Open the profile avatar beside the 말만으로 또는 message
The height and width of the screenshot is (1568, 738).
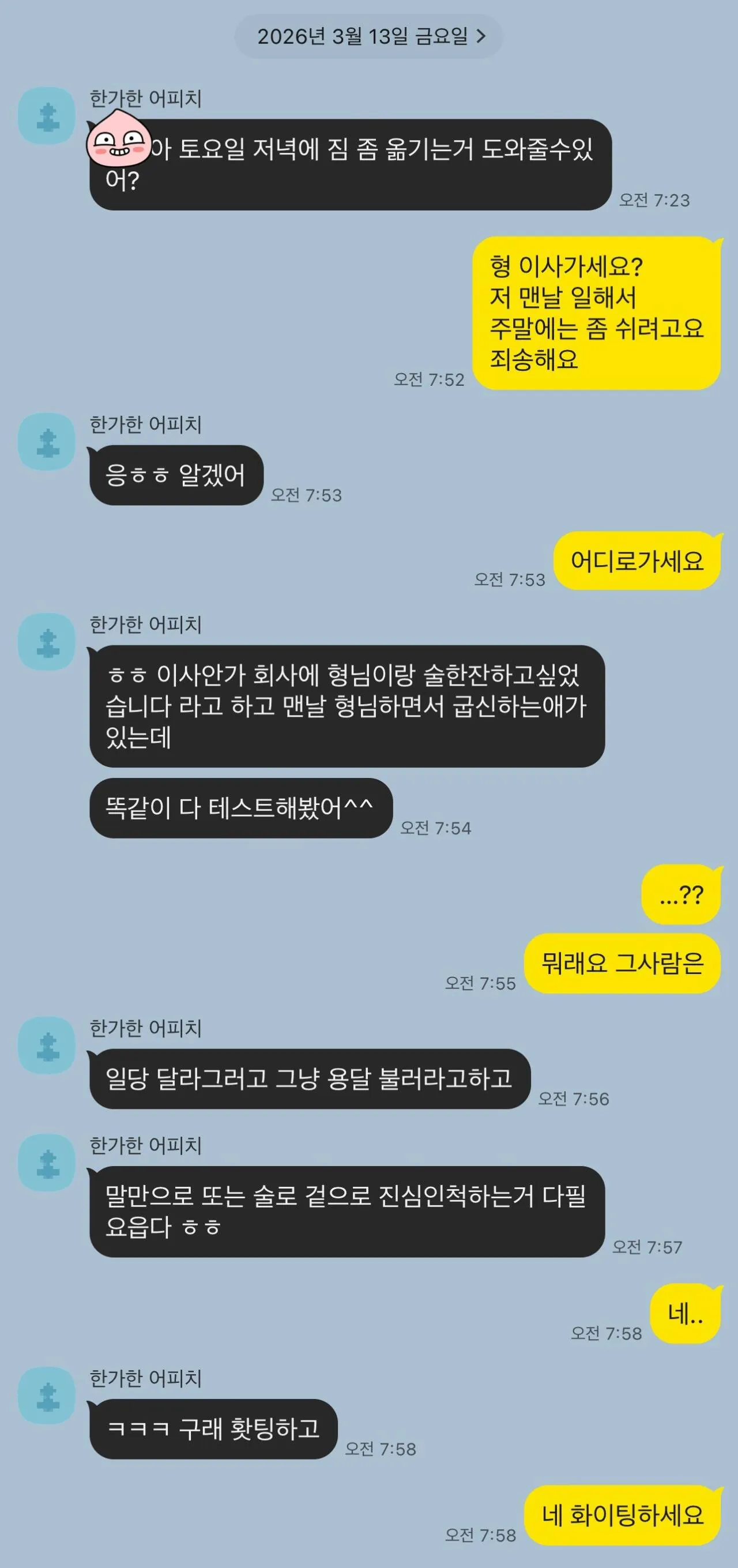[46, 1163]
